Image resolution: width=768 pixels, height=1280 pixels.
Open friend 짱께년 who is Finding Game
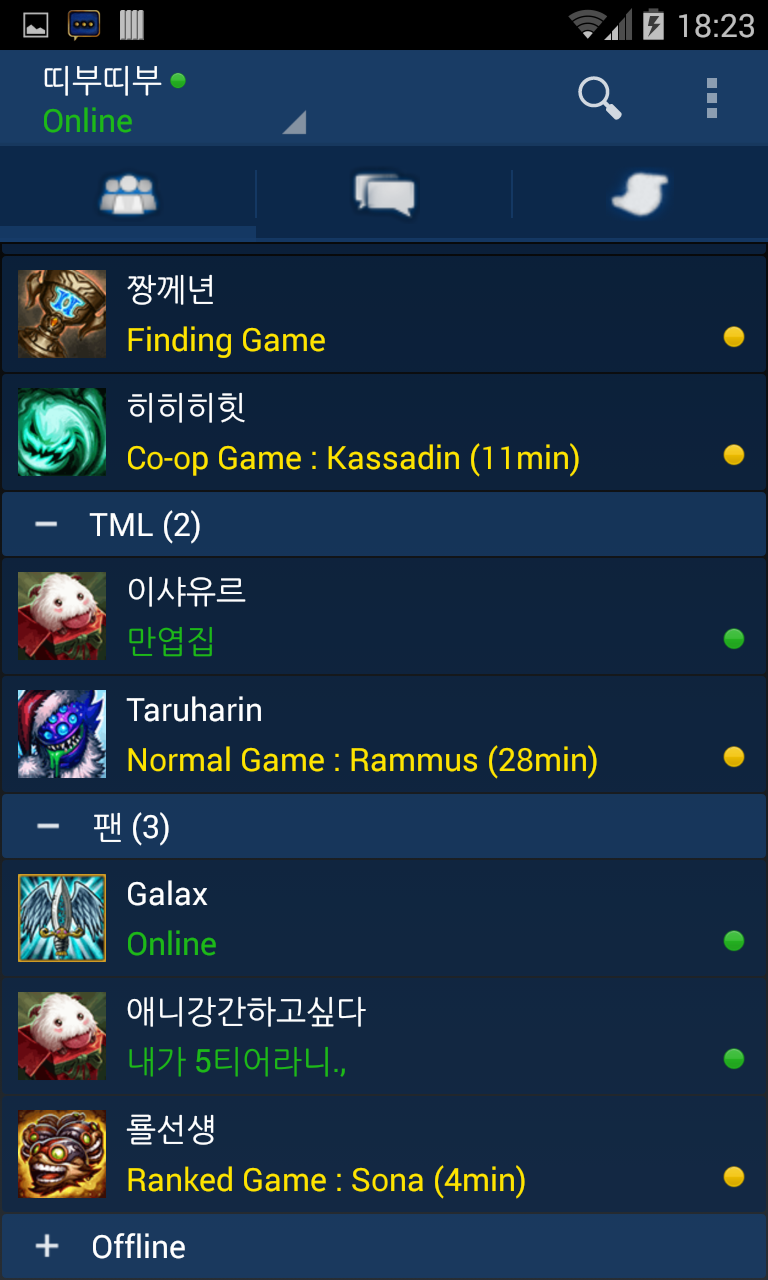click(384, 315)
